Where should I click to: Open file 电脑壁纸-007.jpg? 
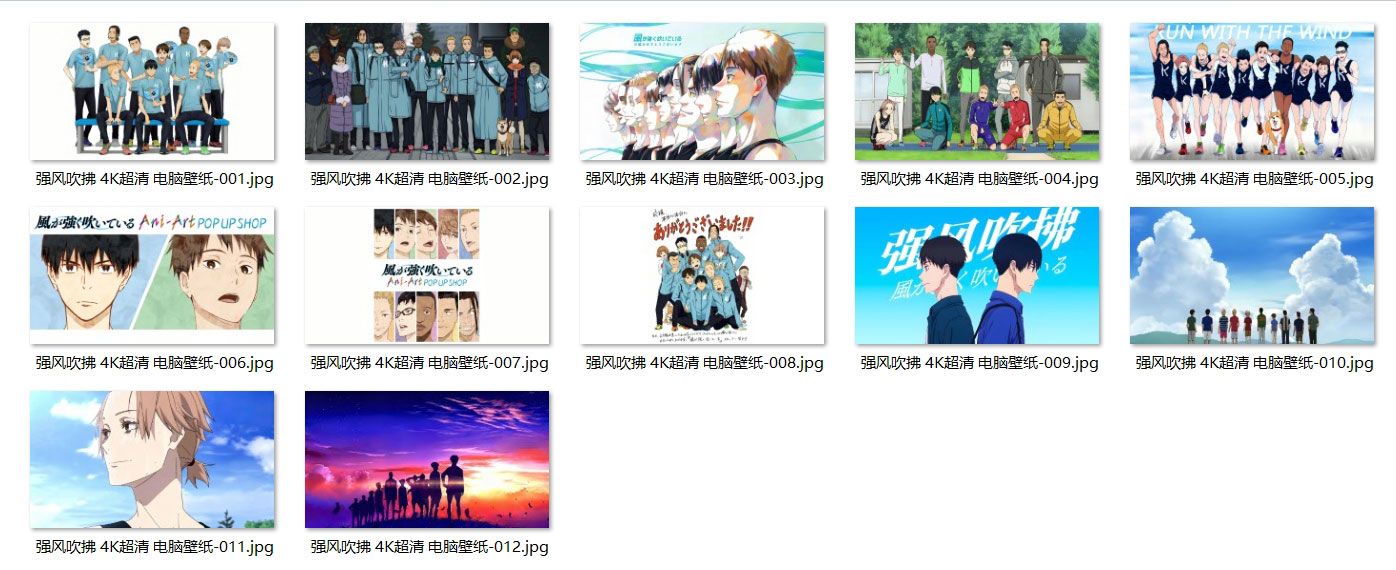point(427,276)
